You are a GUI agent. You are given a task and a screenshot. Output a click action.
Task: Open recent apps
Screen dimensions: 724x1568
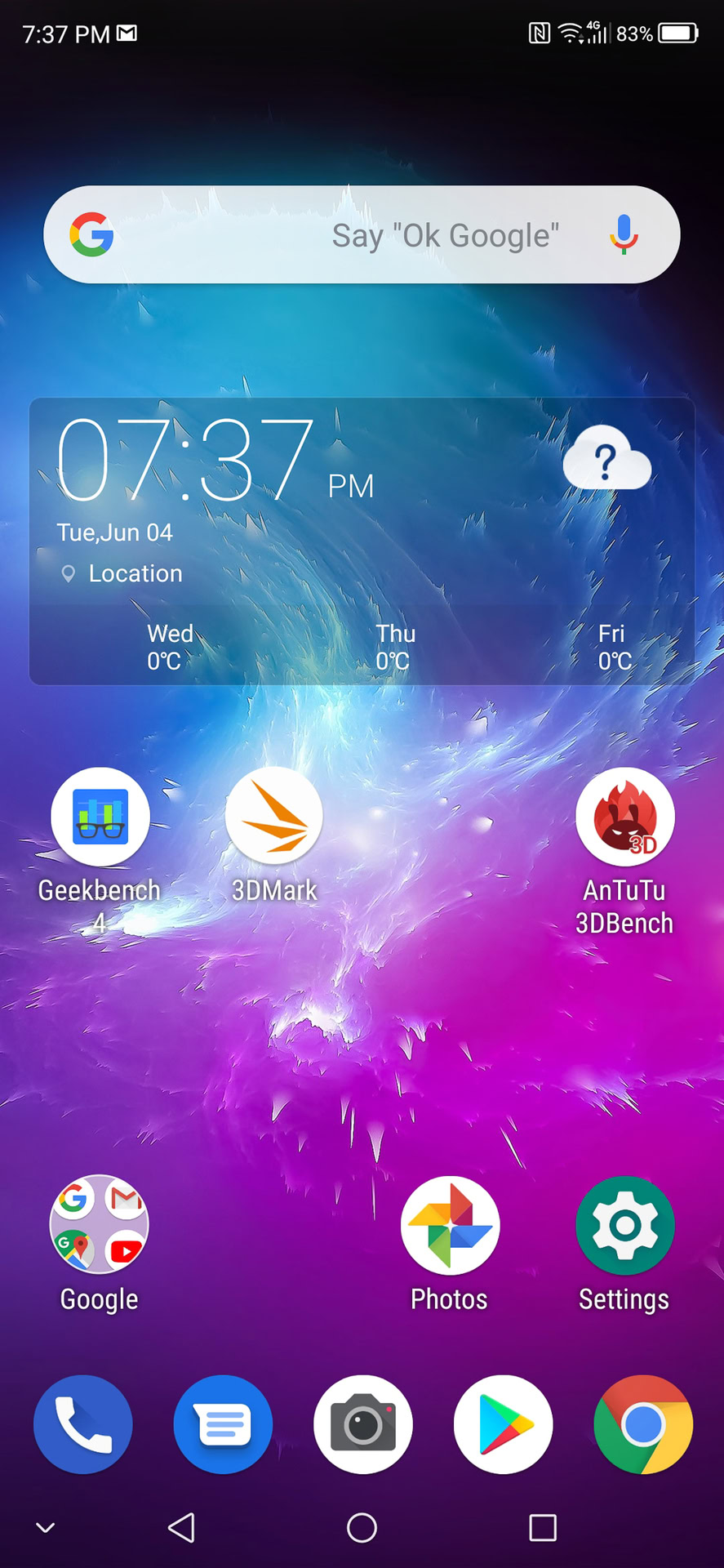[543, 1527]
